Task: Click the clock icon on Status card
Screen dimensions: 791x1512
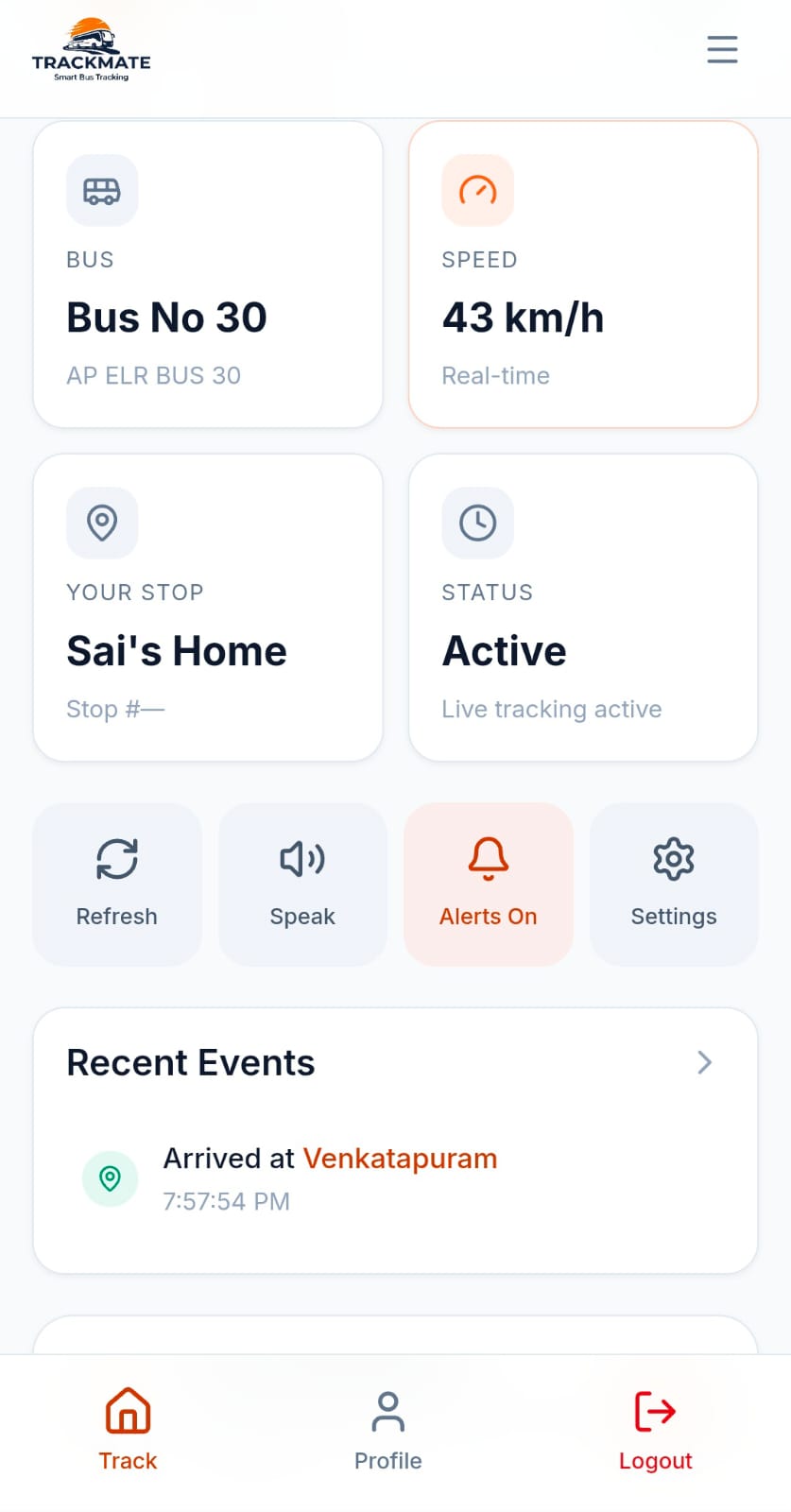Action: 477,523
